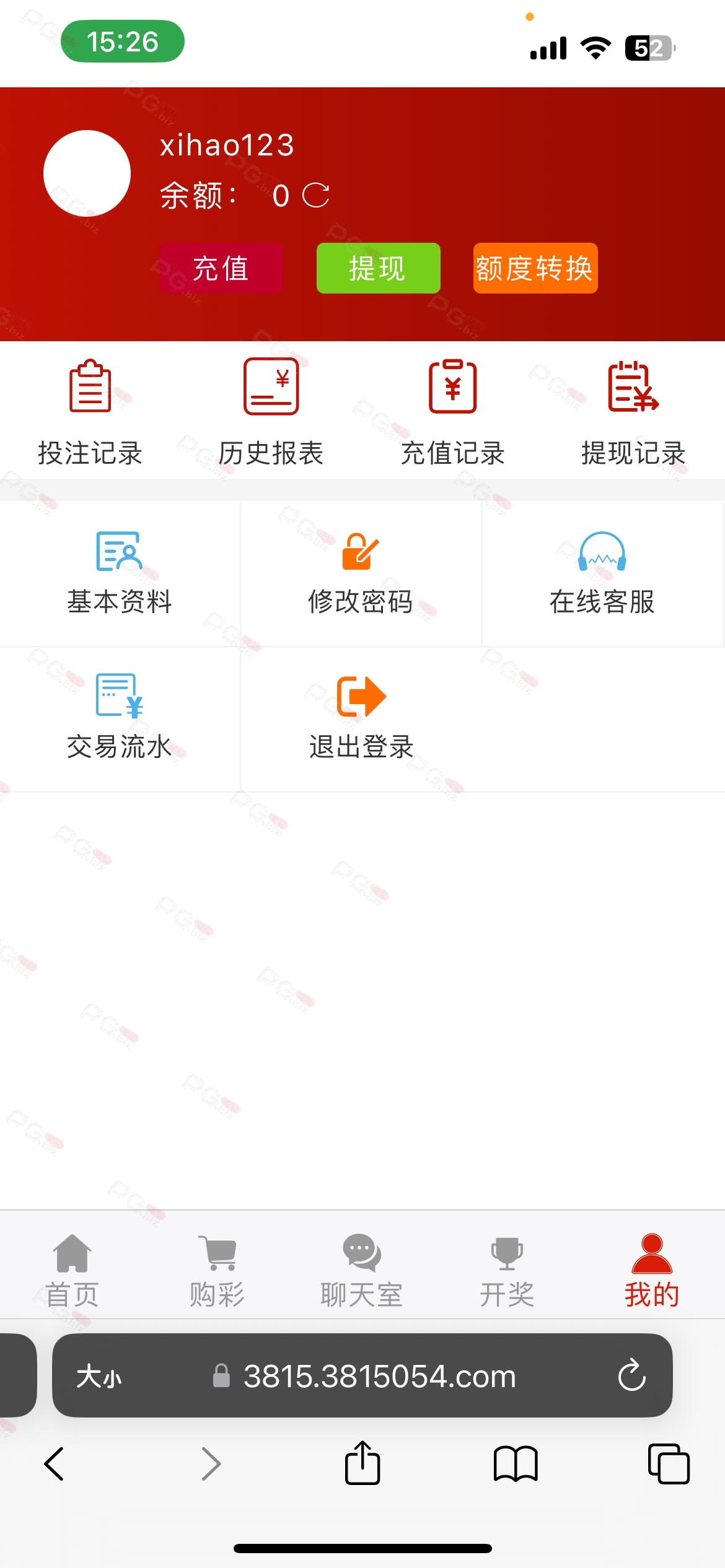The image size is (725, 1568).
Task: Contact 在线客服 online support
Action: click(x=602, y=573)
